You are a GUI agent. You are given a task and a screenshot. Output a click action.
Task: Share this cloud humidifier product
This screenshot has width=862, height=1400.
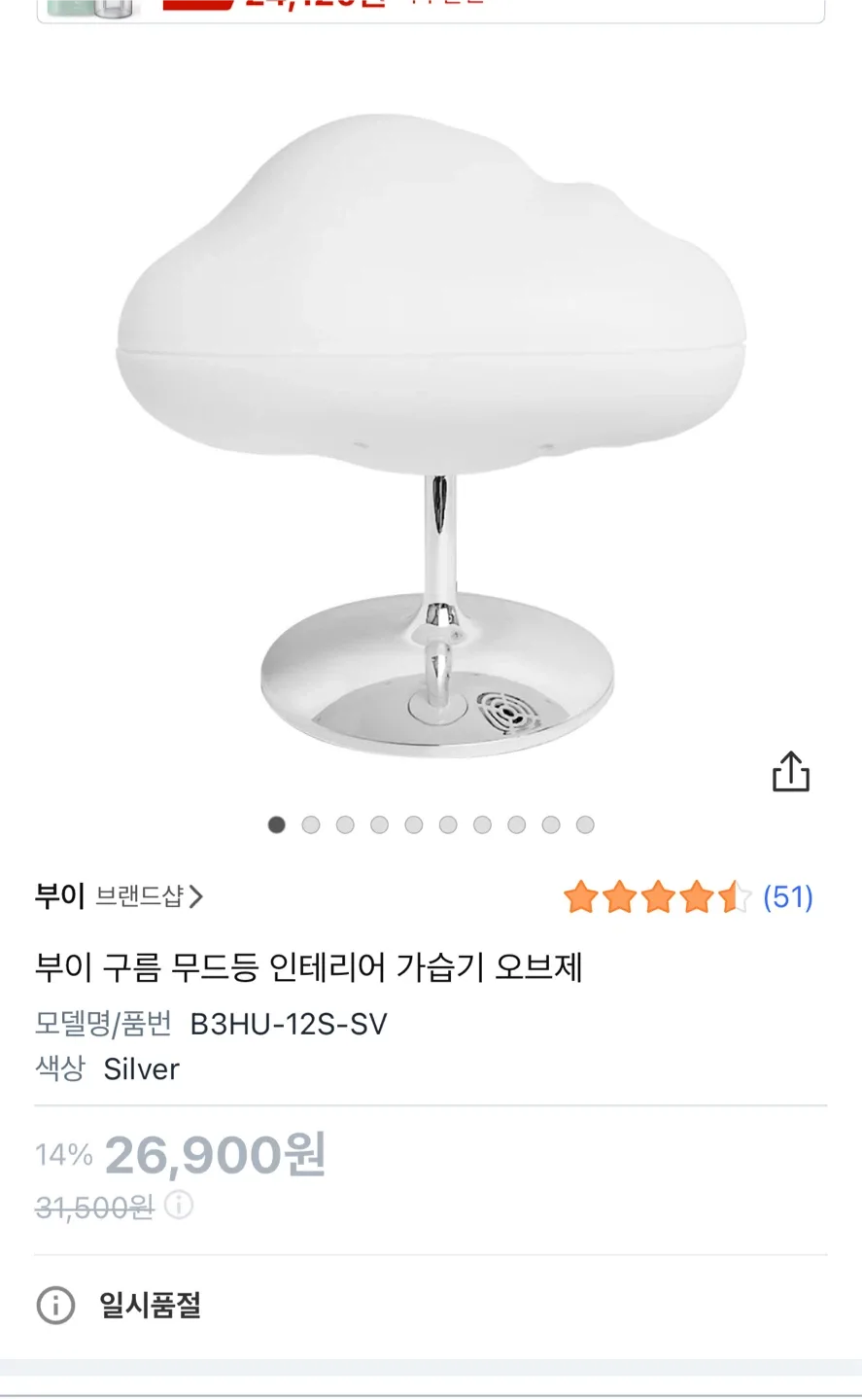coord(790,772)
